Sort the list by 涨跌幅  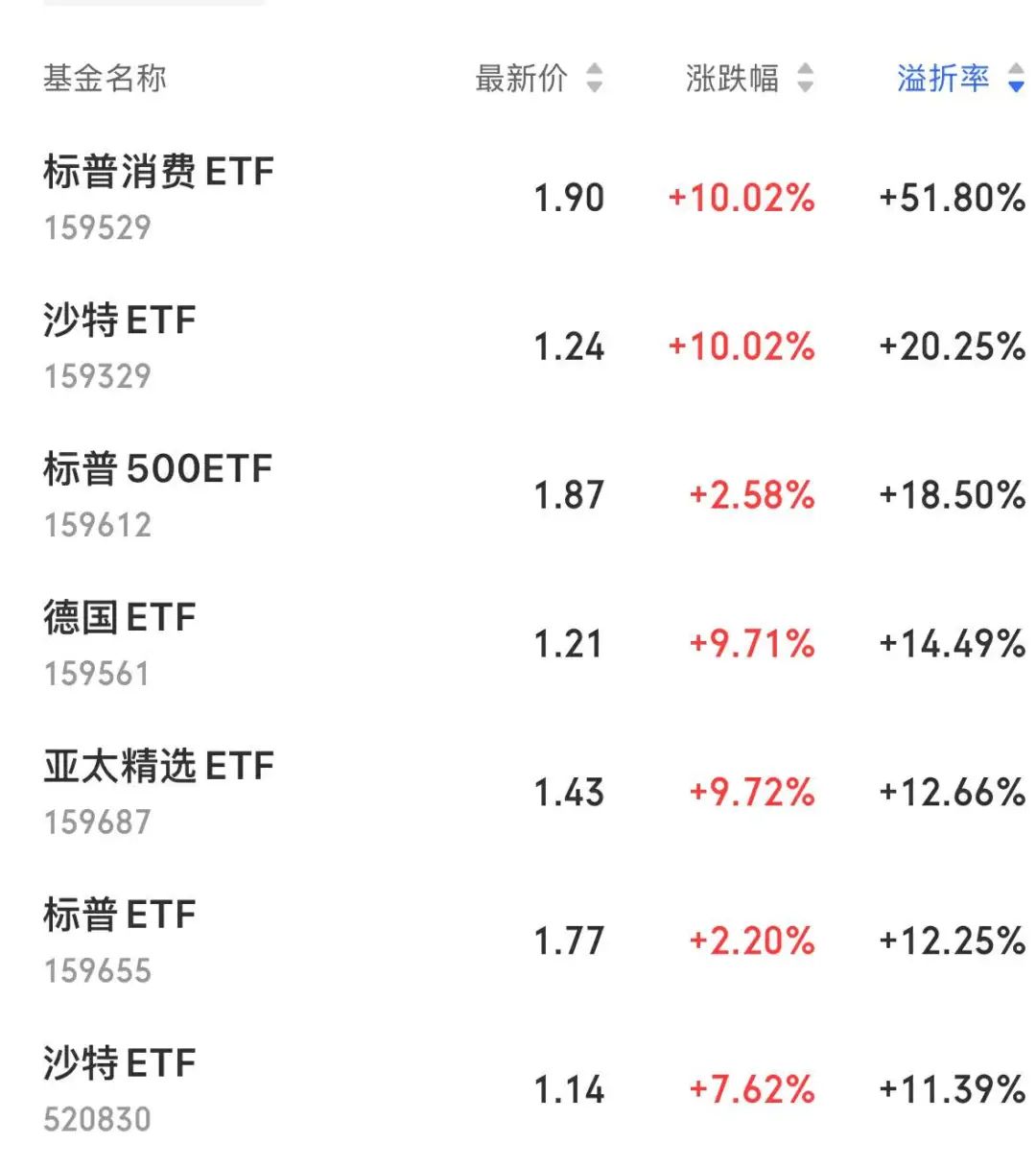[749, 78]
